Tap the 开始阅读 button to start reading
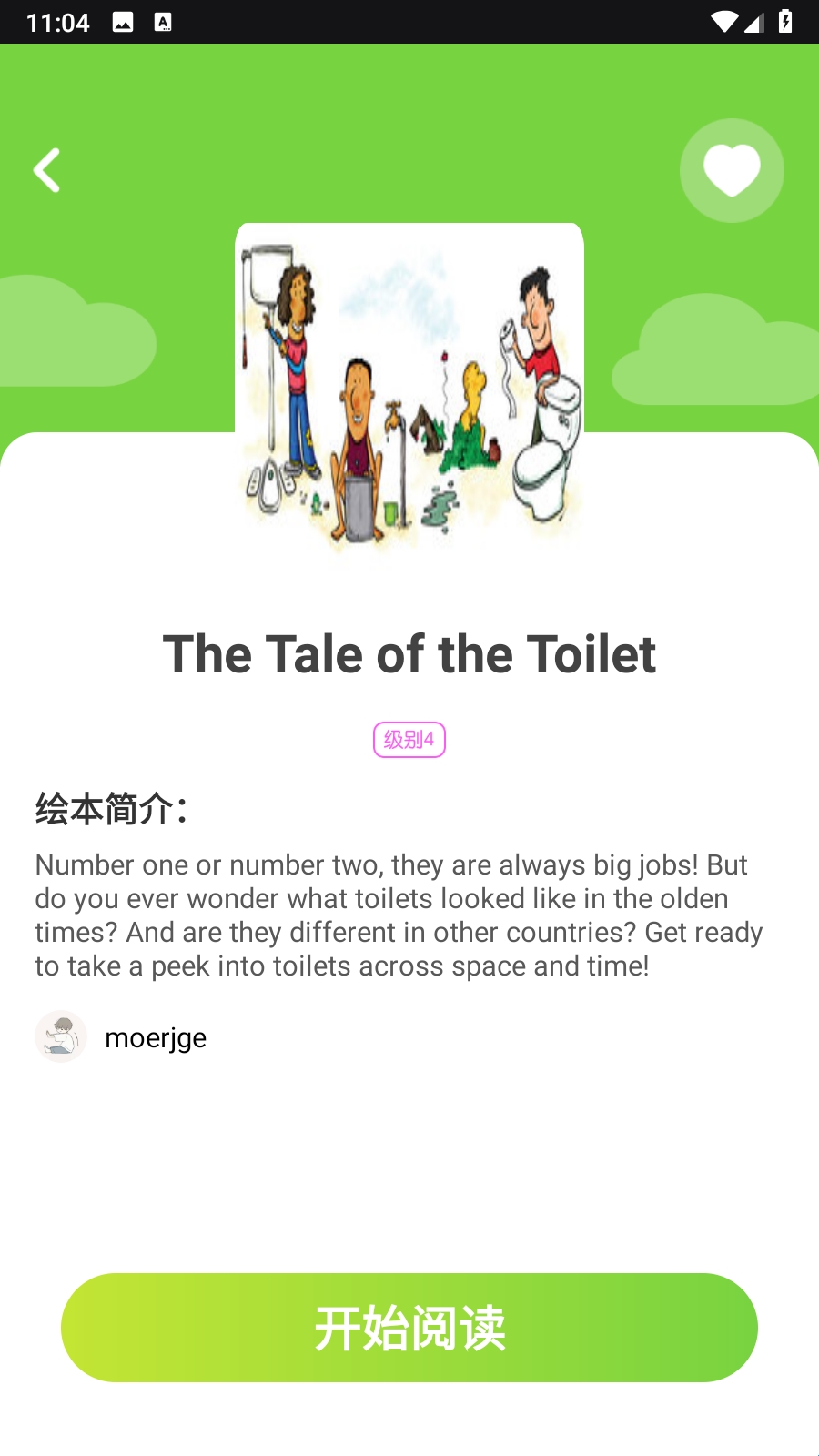The height and width of the screenshot is (1456, 819). pyautogui.click(x=409, y=1328)
